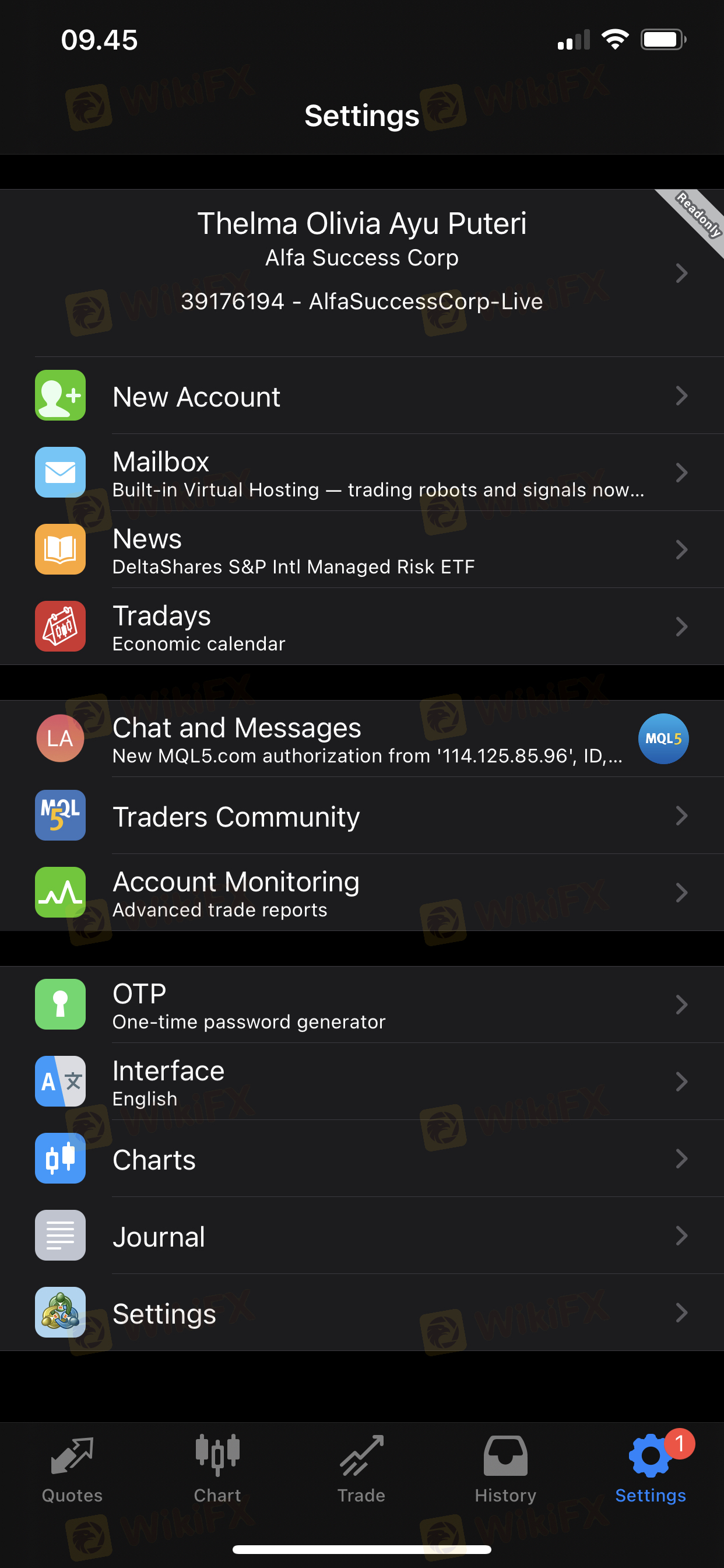
Task: Open Chat and Messages
Action: (x=361, y=739)
